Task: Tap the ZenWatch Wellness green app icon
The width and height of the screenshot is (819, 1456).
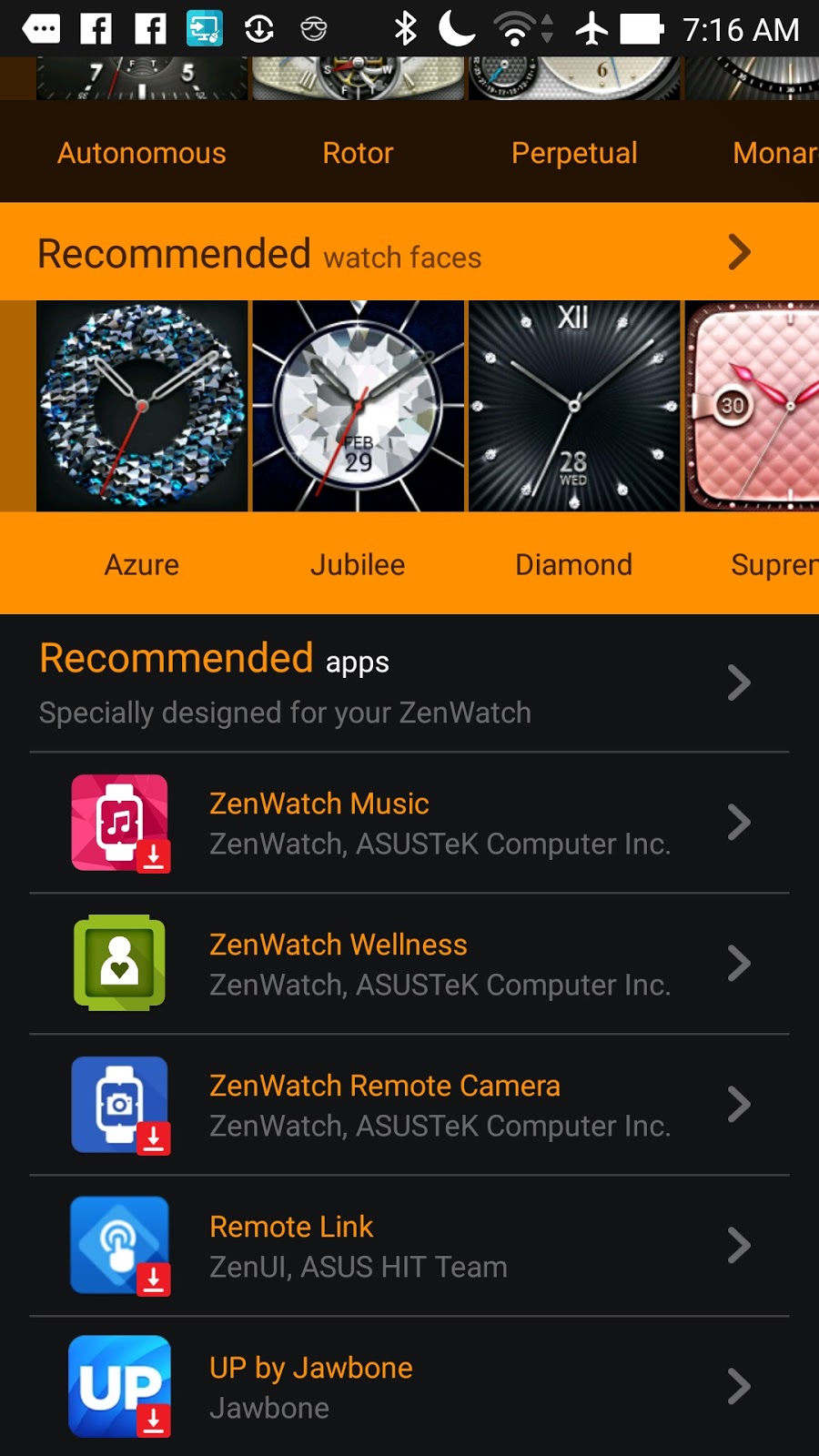Action: pyautogui.click(x=118, y=964)
